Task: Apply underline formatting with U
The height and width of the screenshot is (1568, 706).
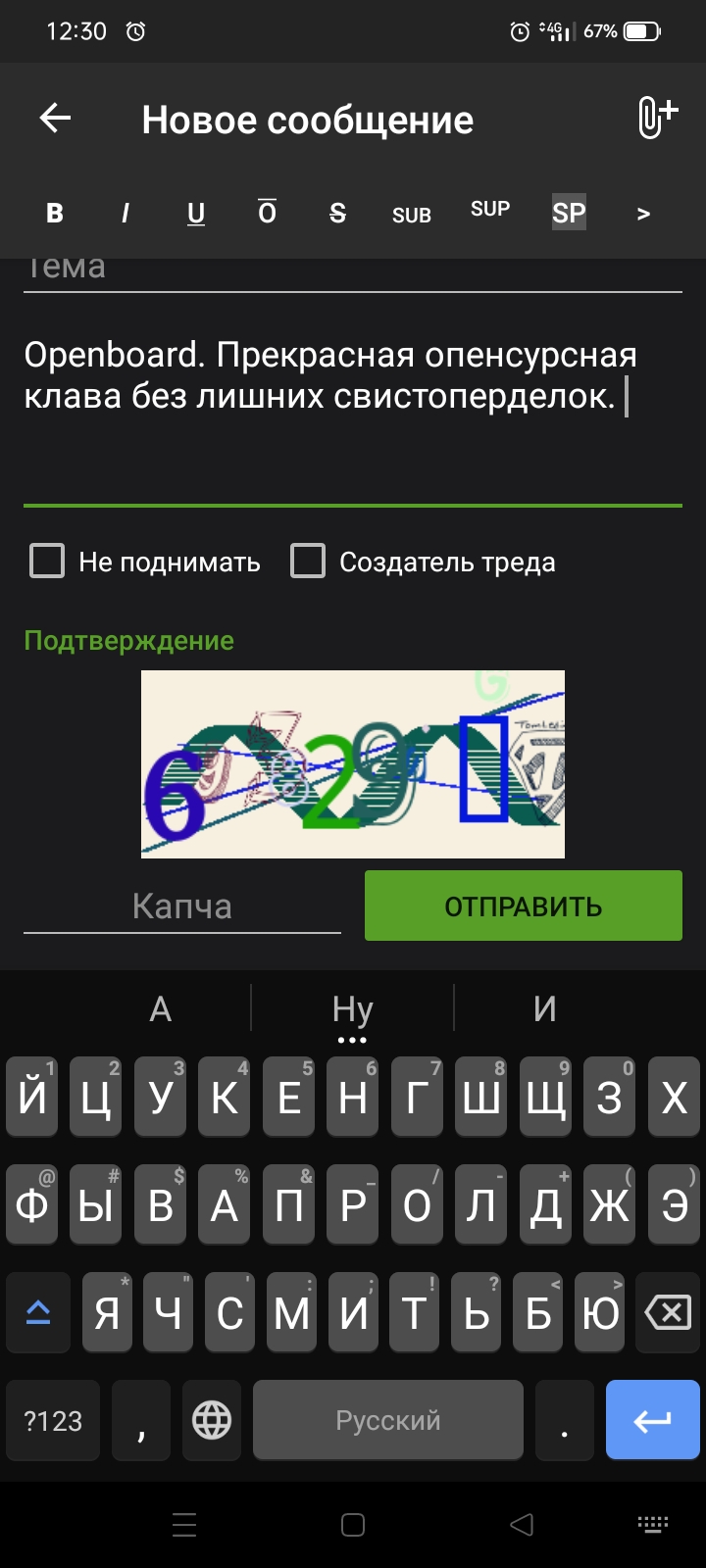Action: click(196, 213)
